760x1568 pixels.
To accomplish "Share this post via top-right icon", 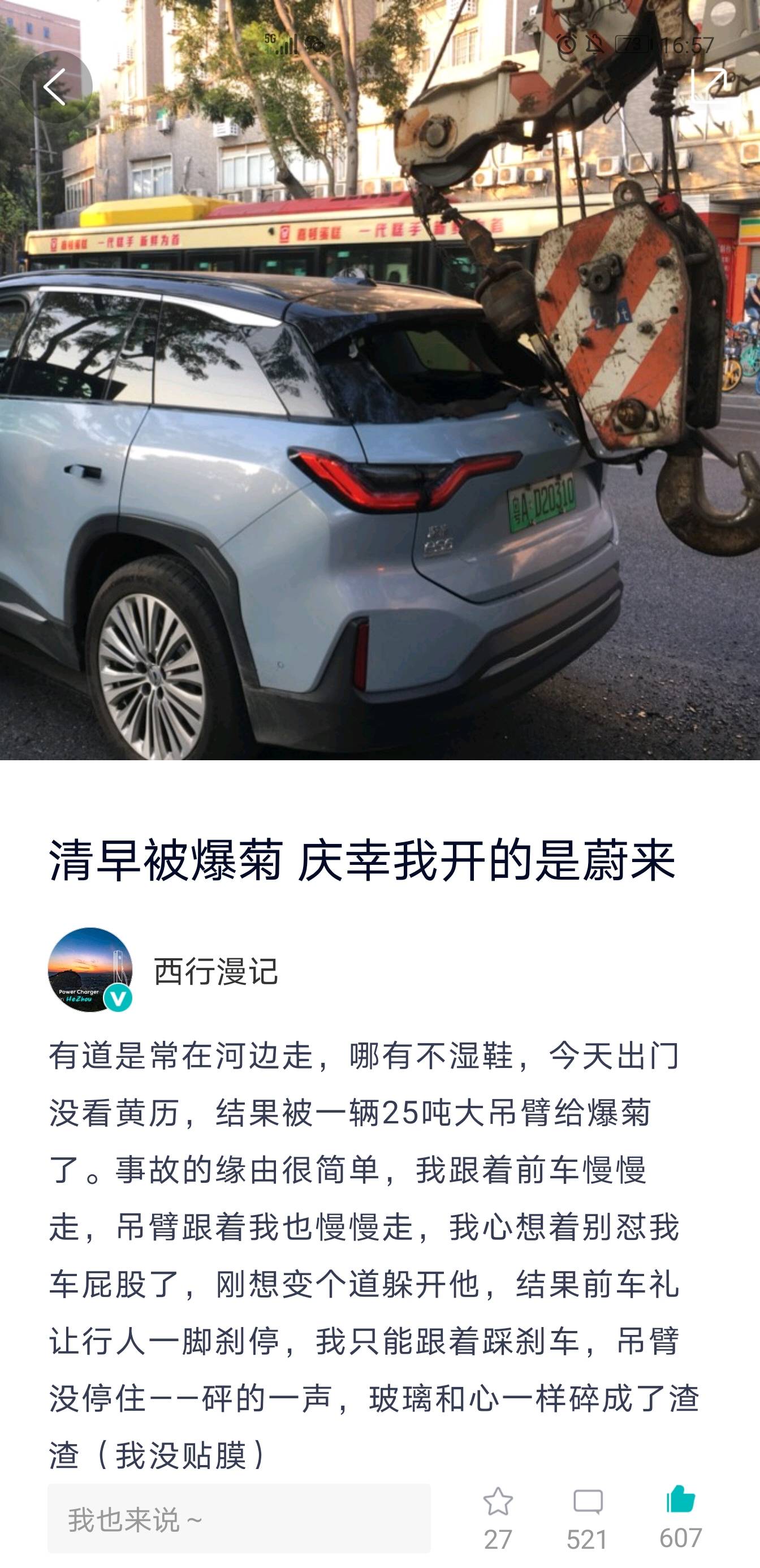I will pyautogui.click(x=709, y=85).
